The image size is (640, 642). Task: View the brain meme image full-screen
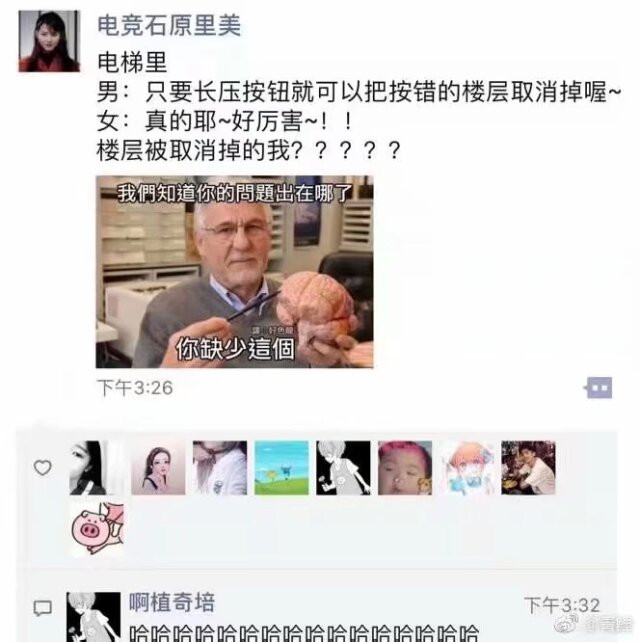point(235,272)
